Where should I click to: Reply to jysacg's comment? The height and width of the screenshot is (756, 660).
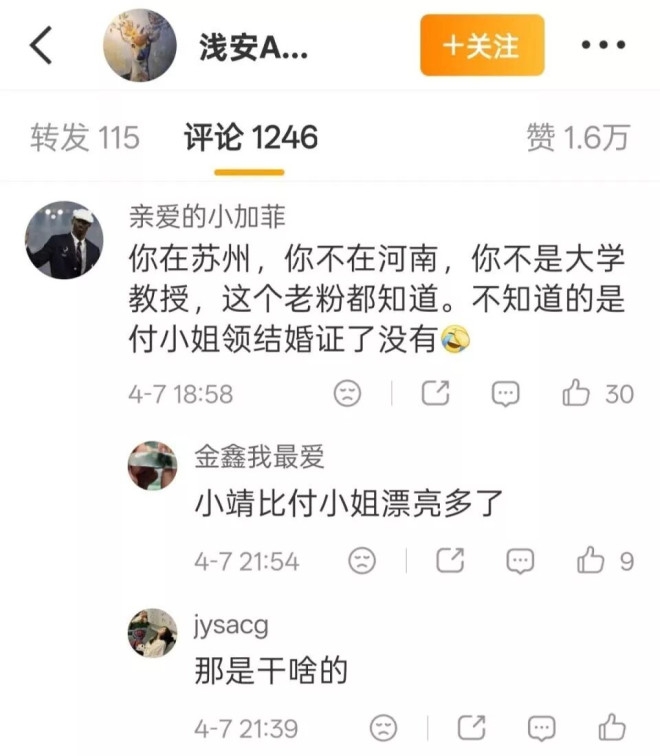tap(542, 728)
